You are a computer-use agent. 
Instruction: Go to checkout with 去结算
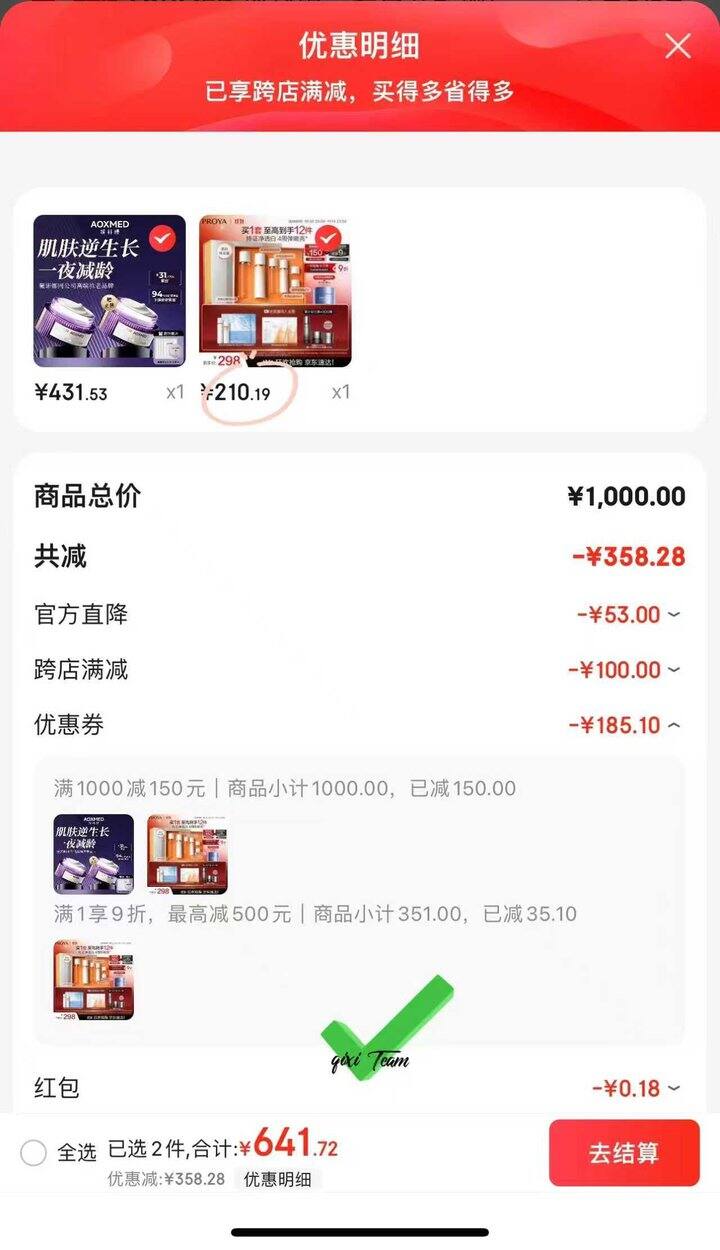point(624,1153)
